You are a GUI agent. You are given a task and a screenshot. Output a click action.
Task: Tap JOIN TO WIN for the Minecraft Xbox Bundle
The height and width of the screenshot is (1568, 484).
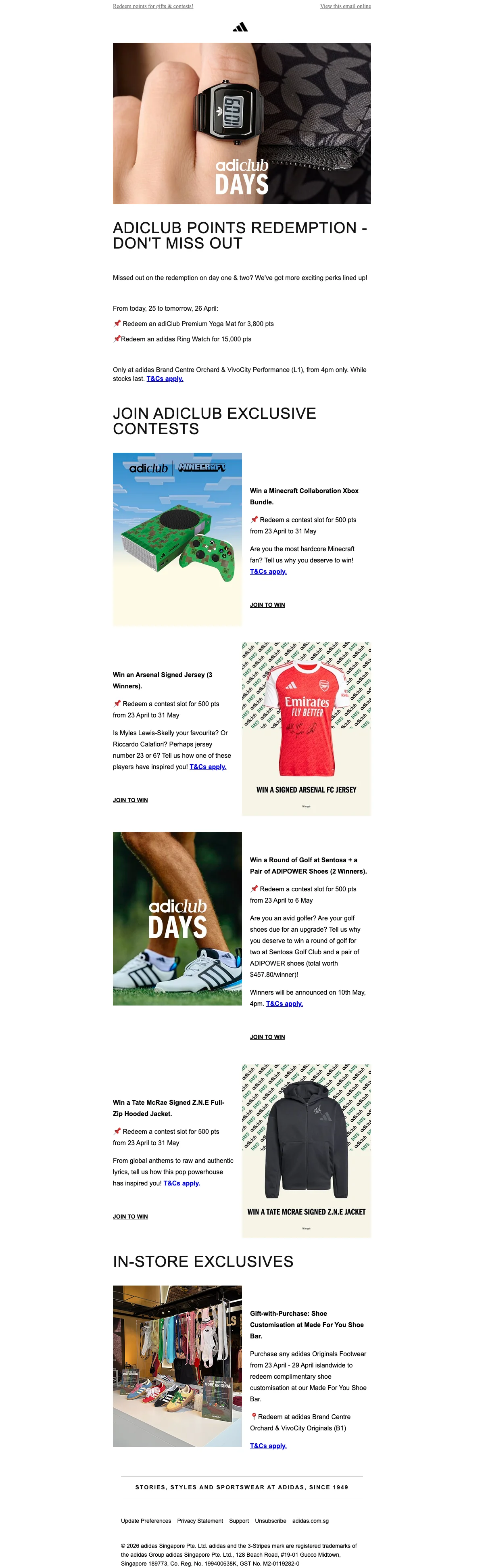(267, 604)
